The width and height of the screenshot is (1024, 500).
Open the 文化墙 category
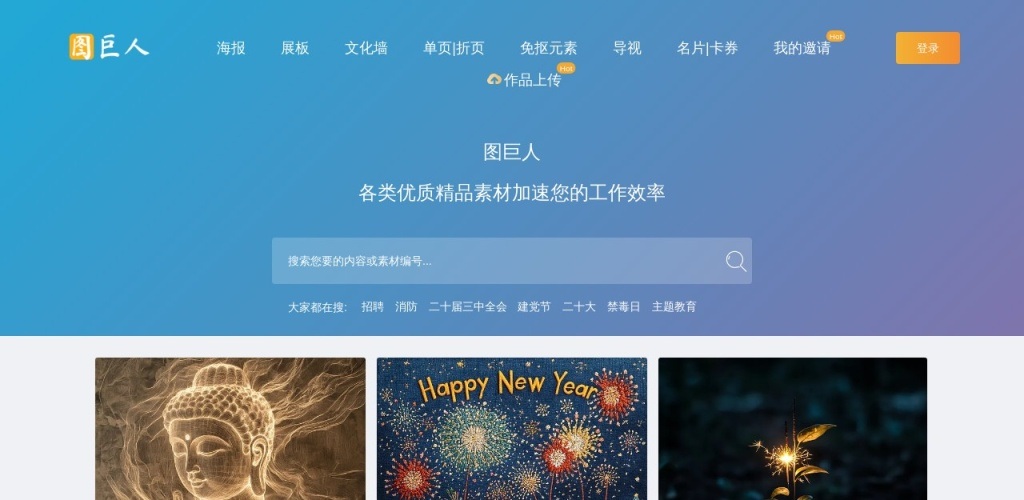click(x=366, y=48)
